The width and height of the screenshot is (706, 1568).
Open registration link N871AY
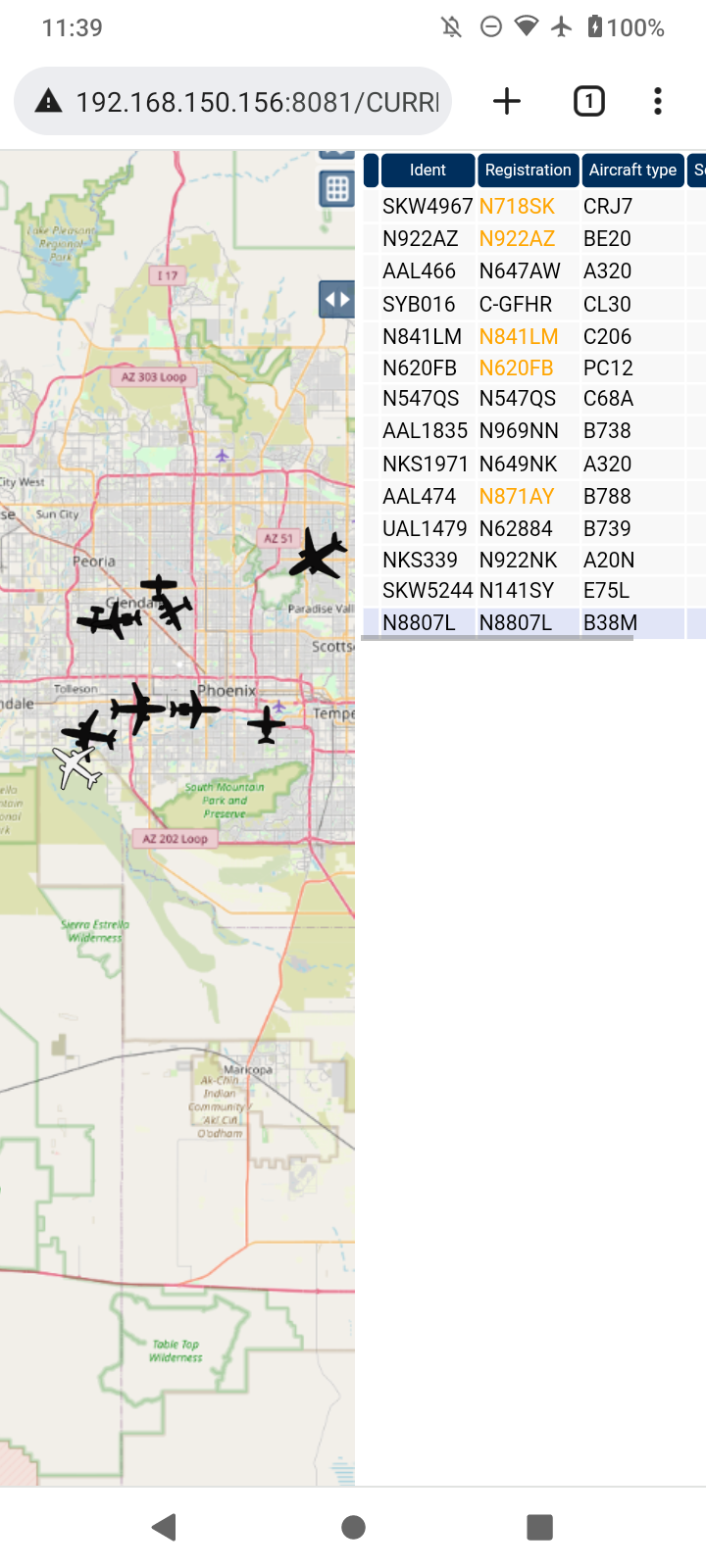point(517,497)
